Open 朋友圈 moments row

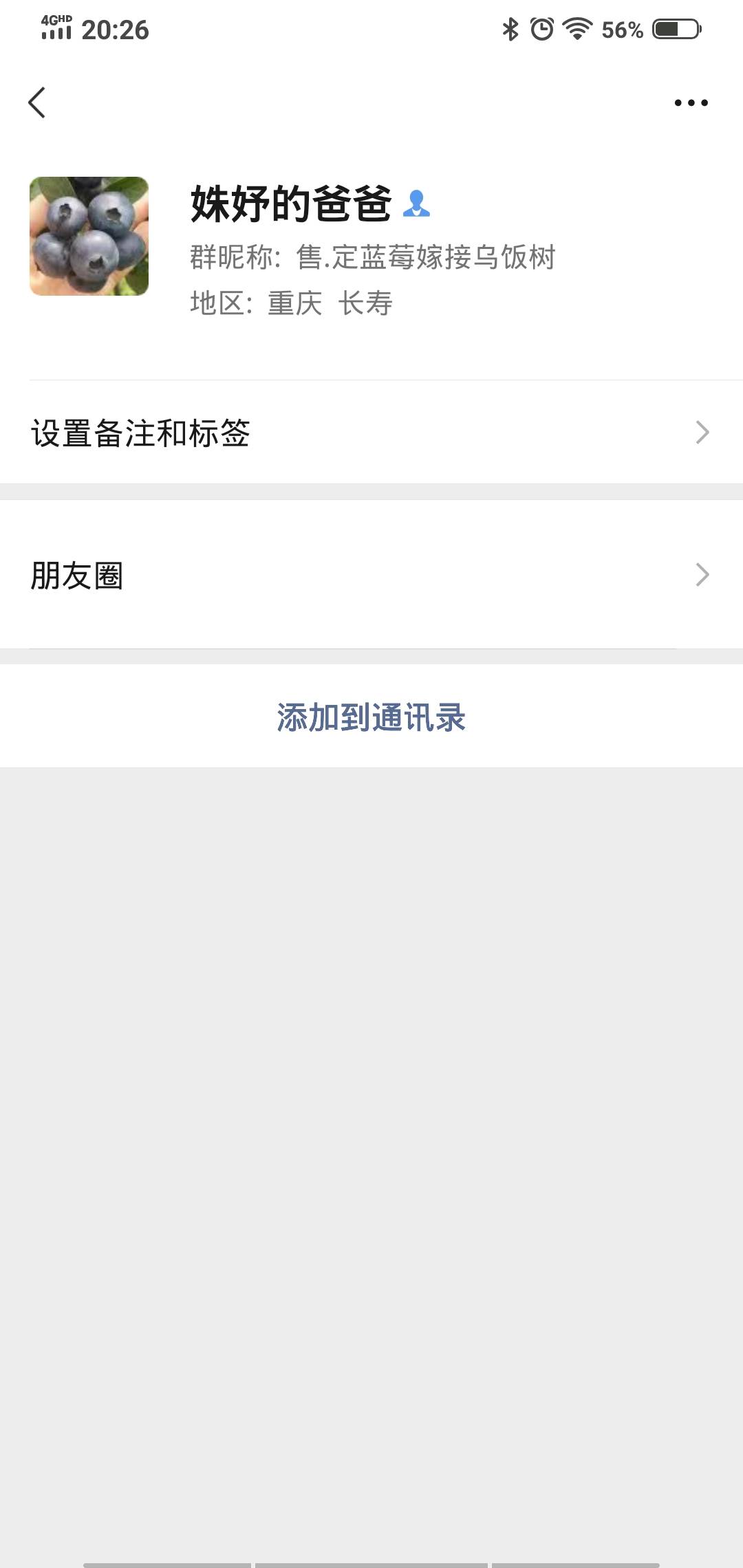(371, 574)
